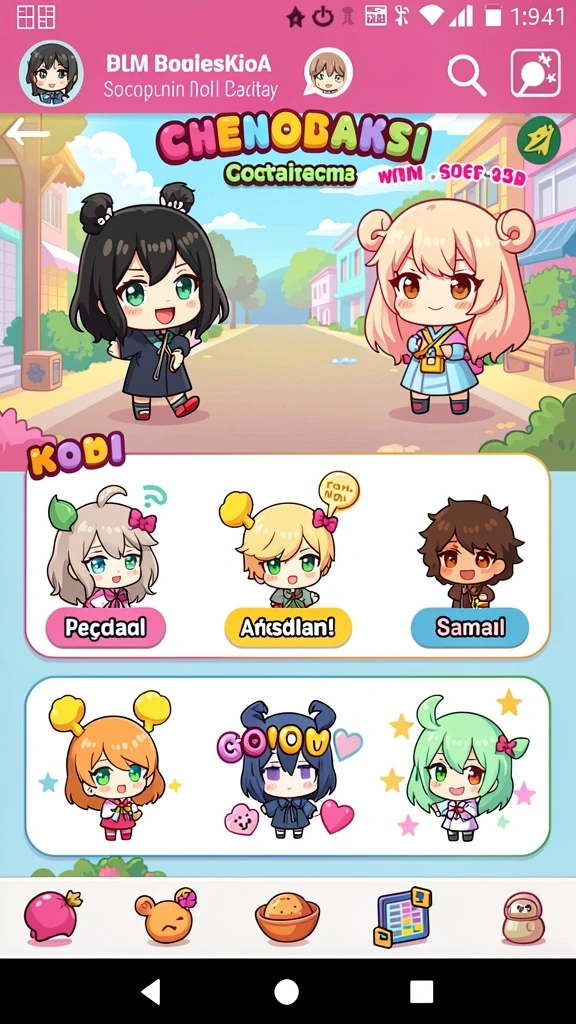Select the Afksdlan! yellow button
This screenshot has width=576, height=1024.
tap(288, 628)
